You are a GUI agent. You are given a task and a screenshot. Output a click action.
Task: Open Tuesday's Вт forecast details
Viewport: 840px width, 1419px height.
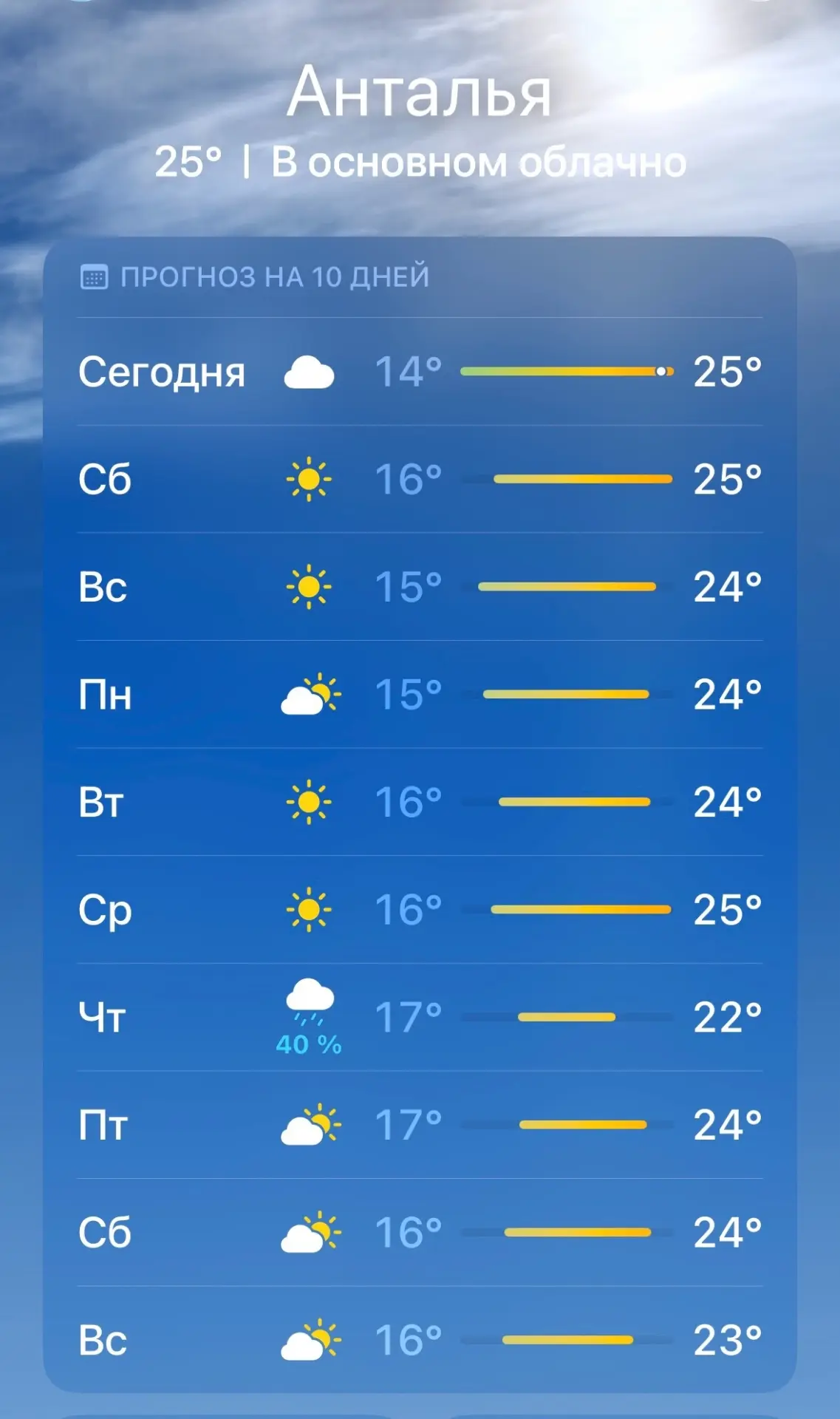420,802
